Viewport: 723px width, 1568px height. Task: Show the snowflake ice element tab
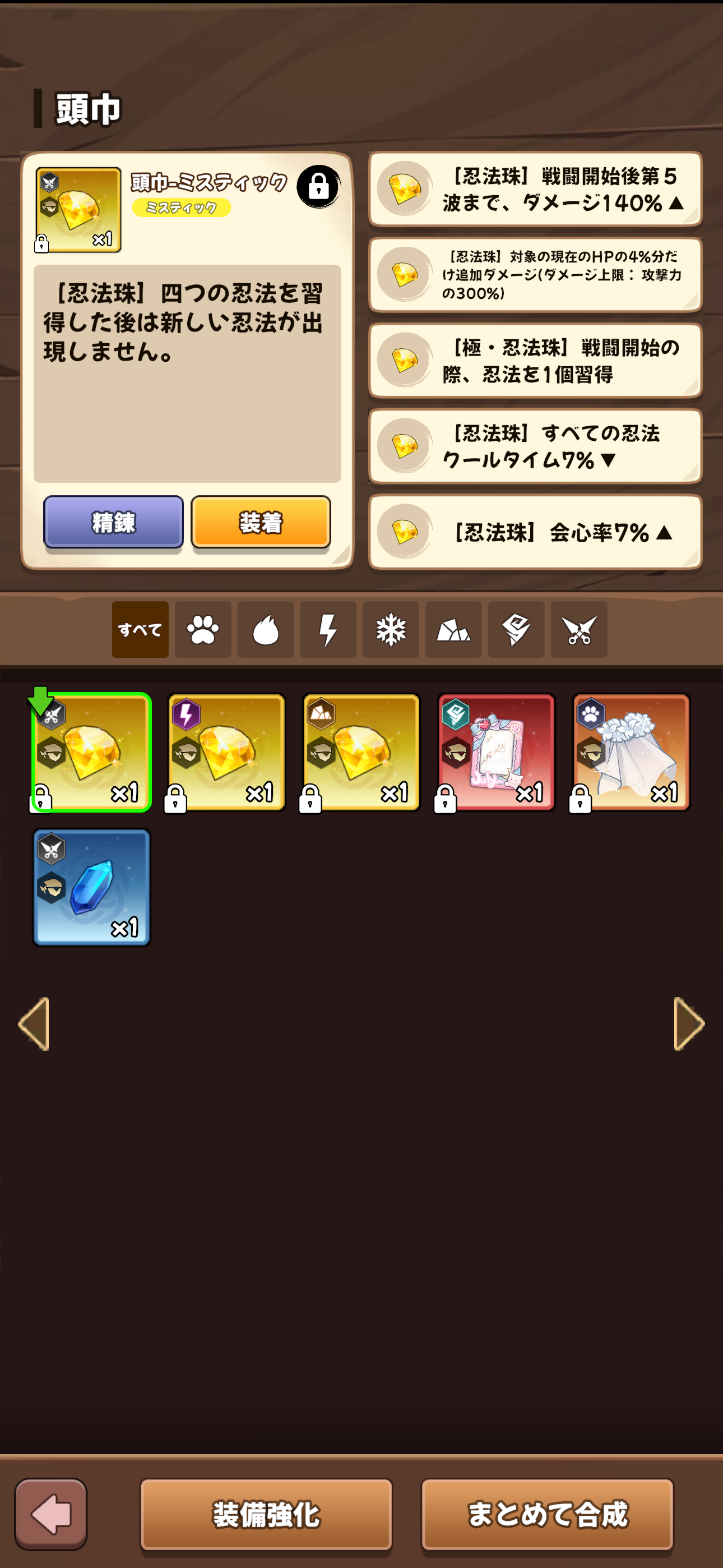click(391, 629)
